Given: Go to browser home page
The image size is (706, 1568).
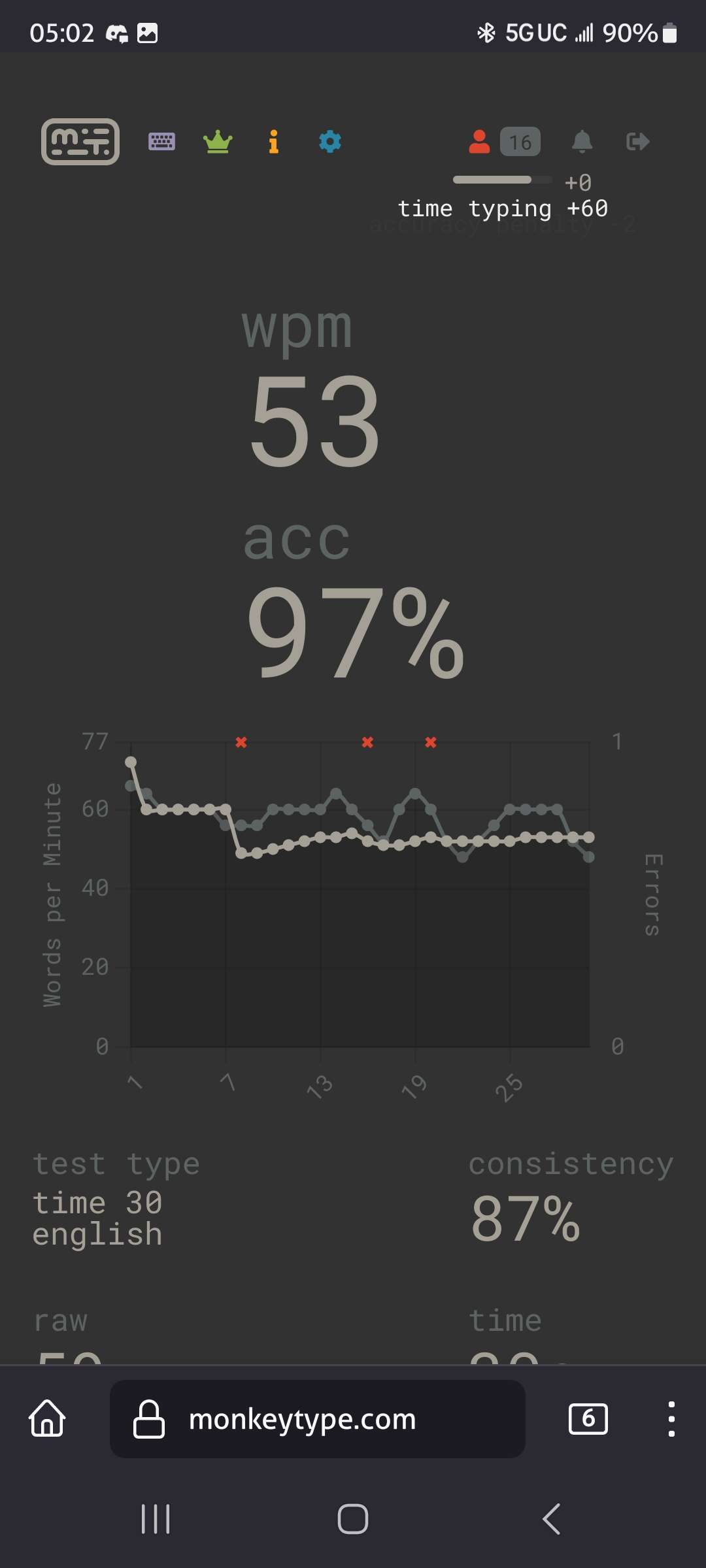Looking at the screenshot, I should tap(47, 1418).
